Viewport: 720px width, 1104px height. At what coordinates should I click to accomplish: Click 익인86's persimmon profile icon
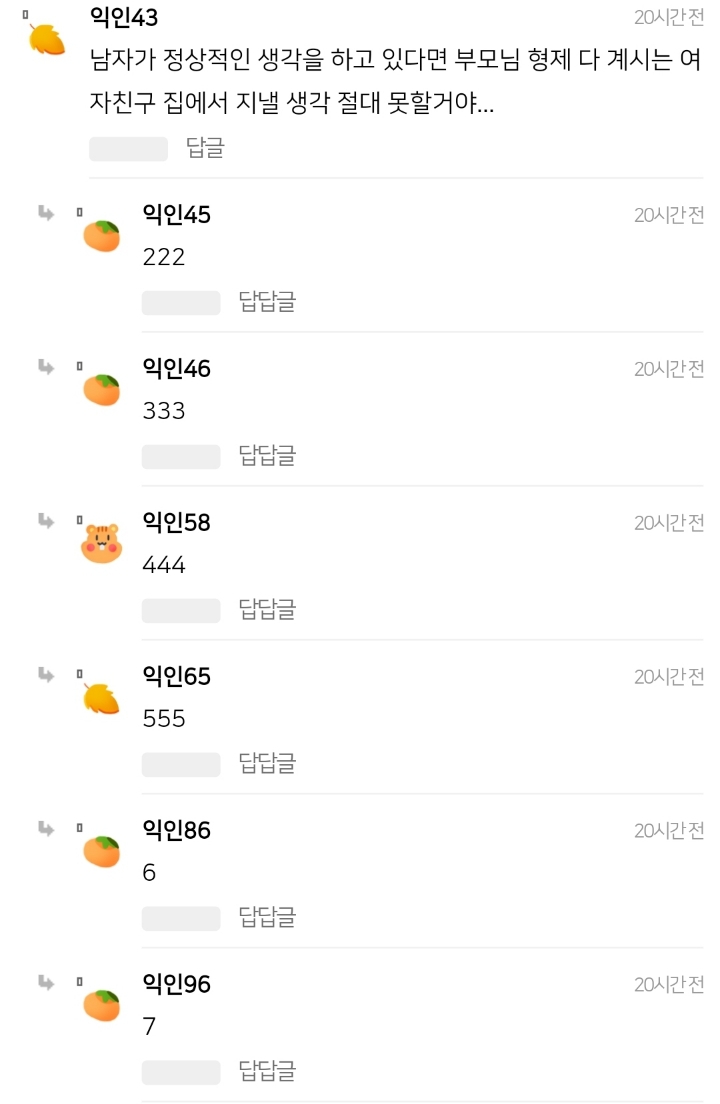[103, 852]
